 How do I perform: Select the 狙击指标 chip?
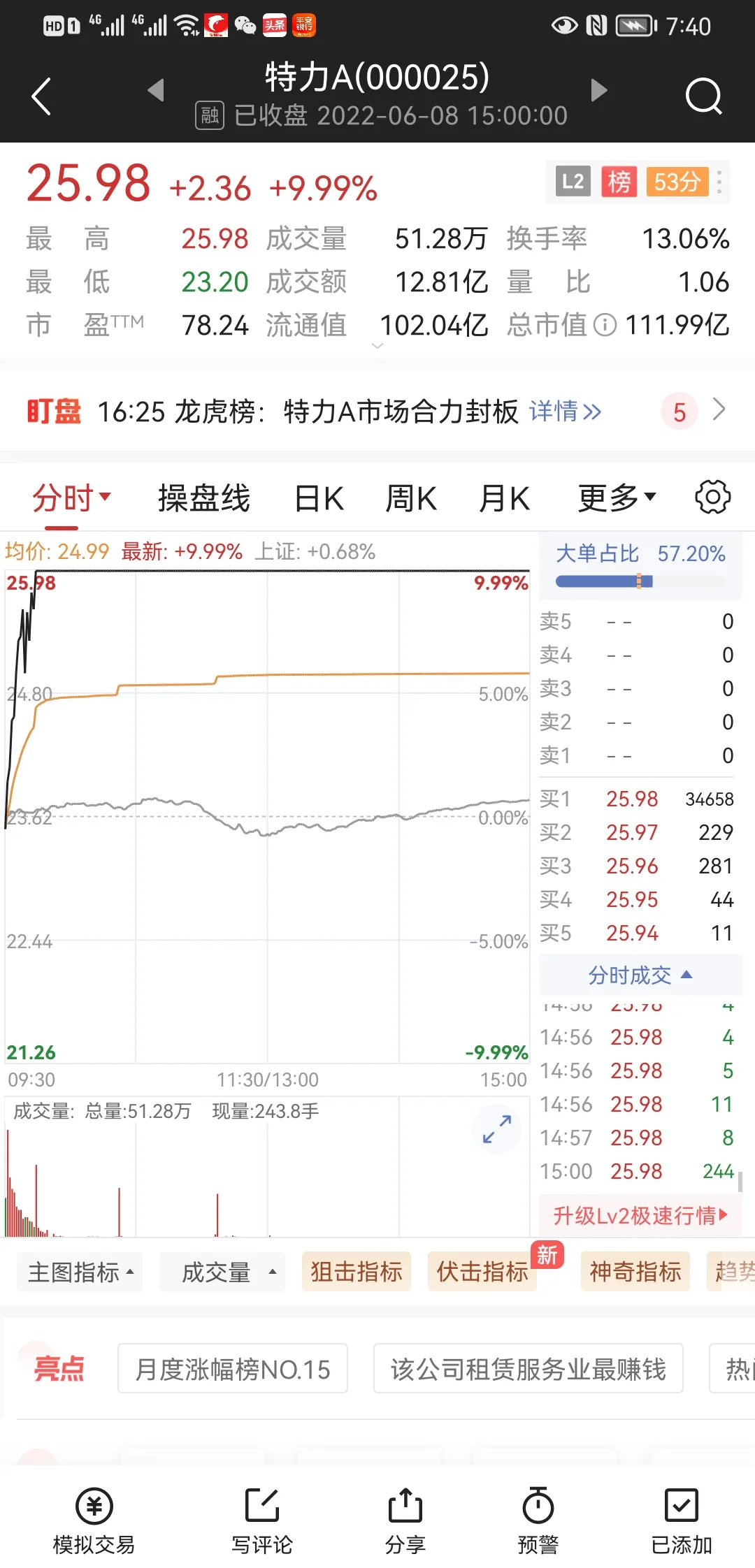356,1272
